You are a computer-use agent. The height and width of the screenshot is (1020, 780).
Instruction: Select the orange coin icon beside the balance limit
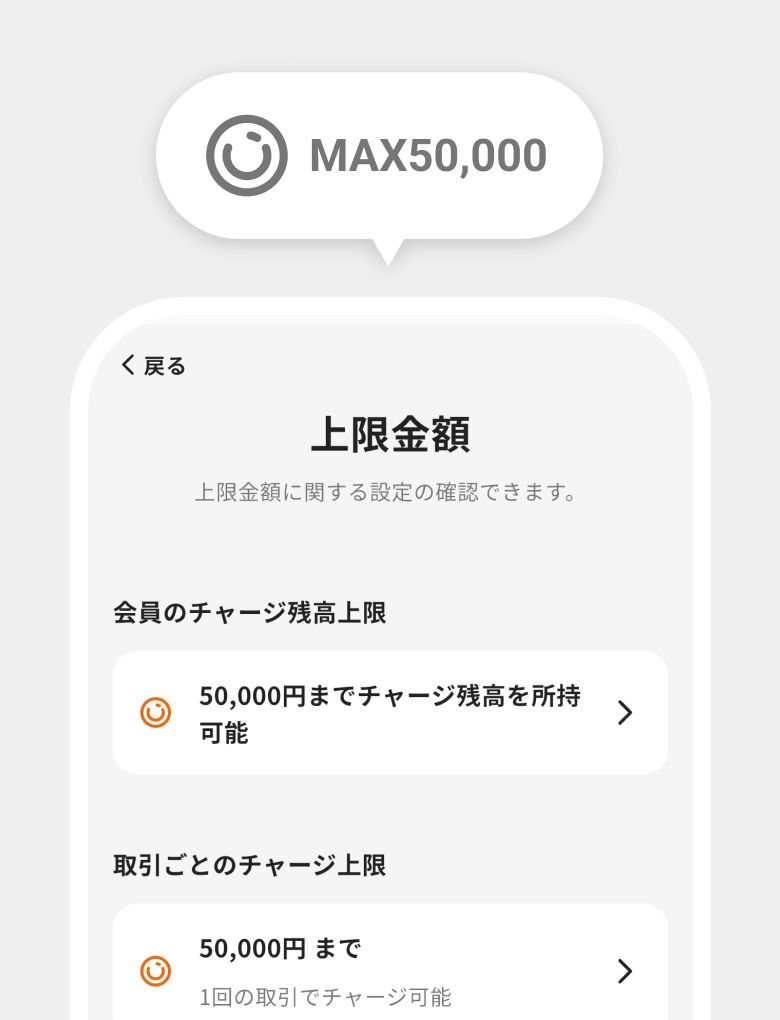coord(155,712)
